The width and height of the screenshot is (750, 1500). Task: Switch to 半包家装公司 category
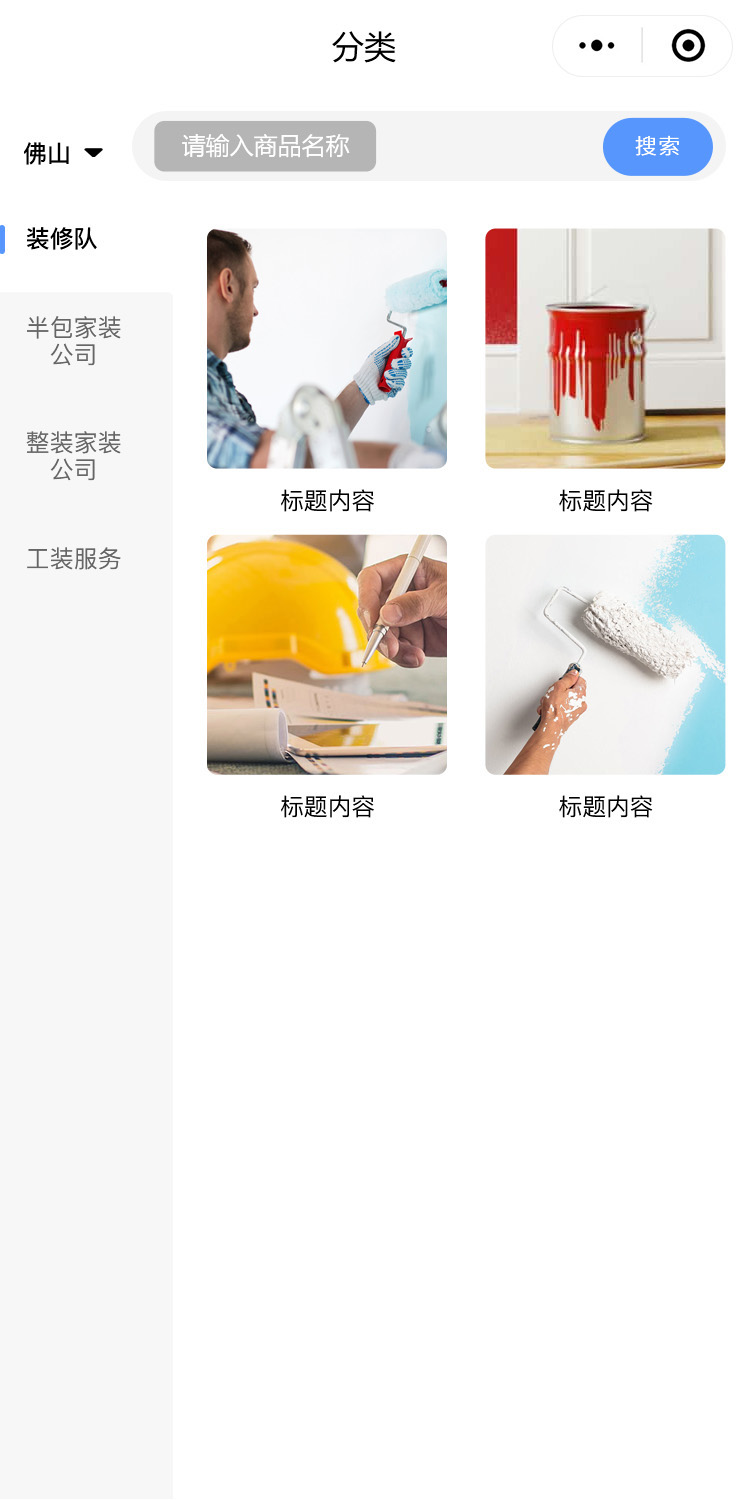[74, 341]
